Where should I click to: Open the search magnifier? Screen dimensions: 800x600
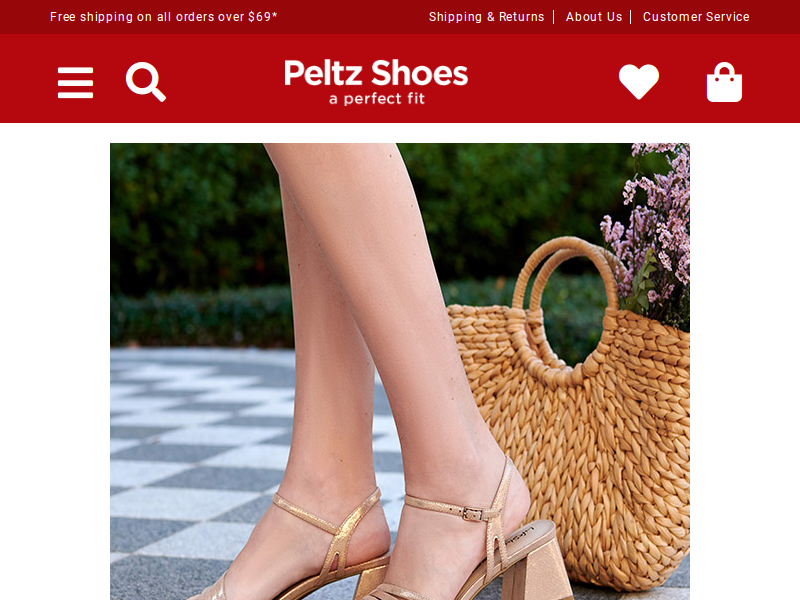(x=145, y=81)
